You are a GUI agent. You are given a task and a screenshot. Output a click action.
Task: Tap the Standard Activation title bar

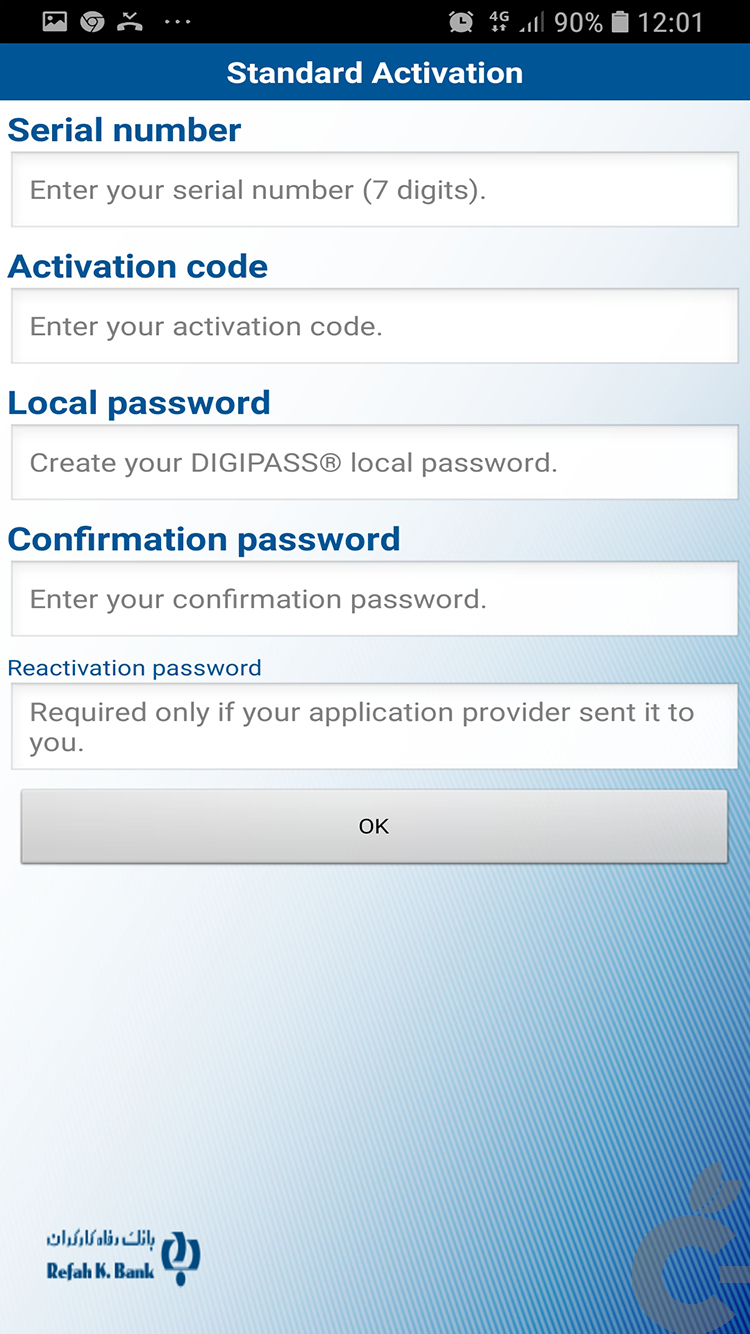tap(375, 71)
